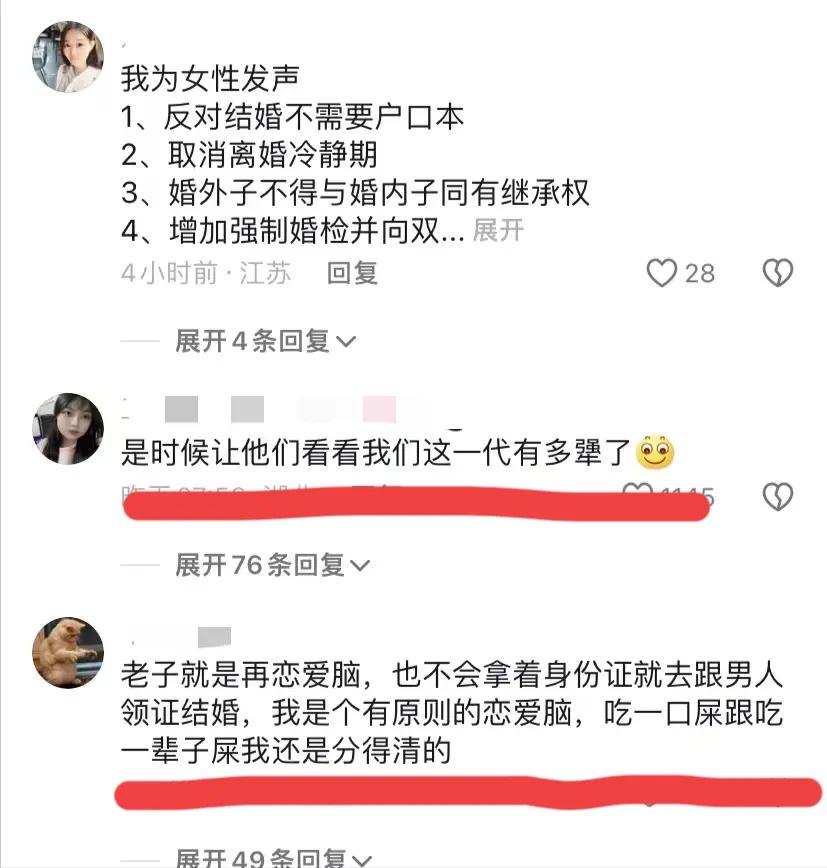Like the comment that has 28 likes

coord(662,272)
